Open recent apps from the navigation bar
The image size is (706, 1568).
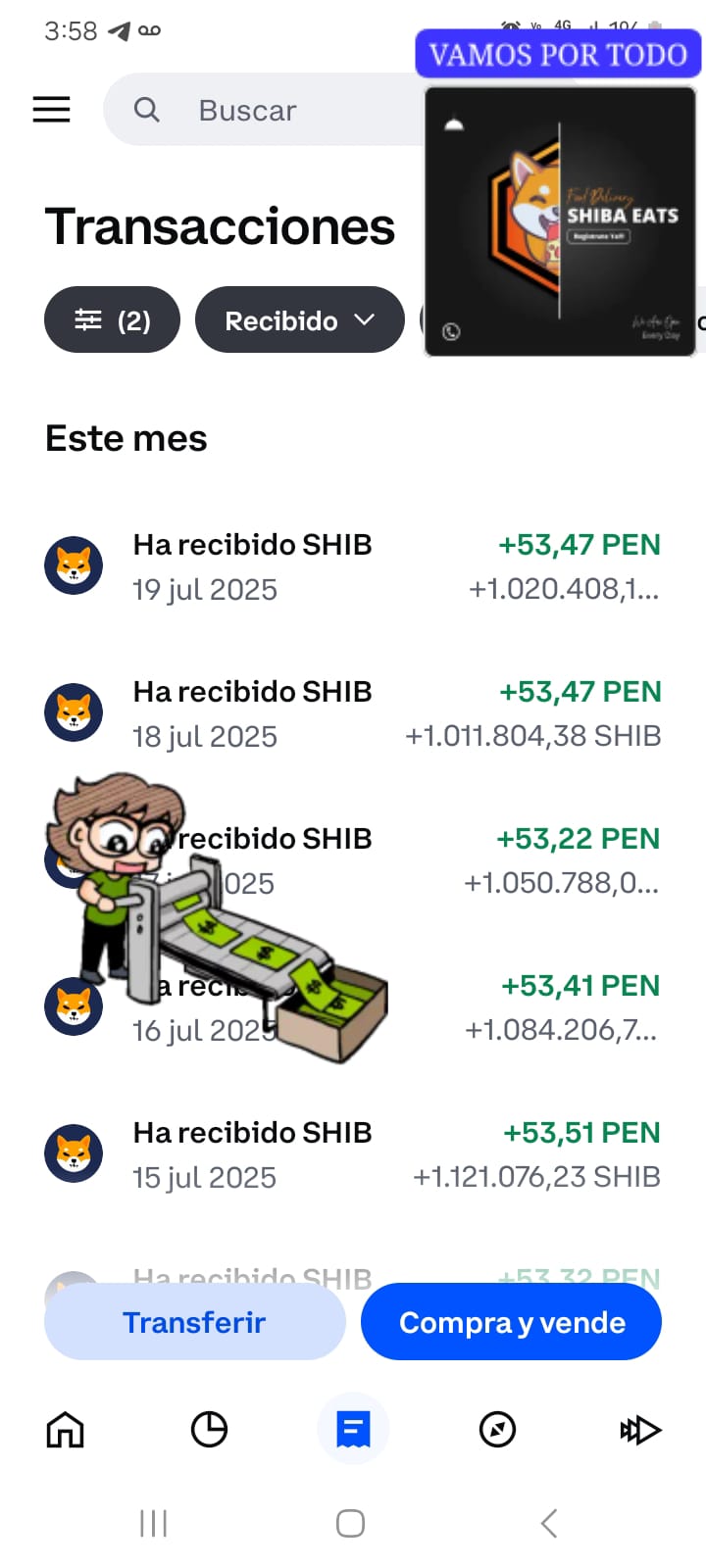pos(154,1523)
